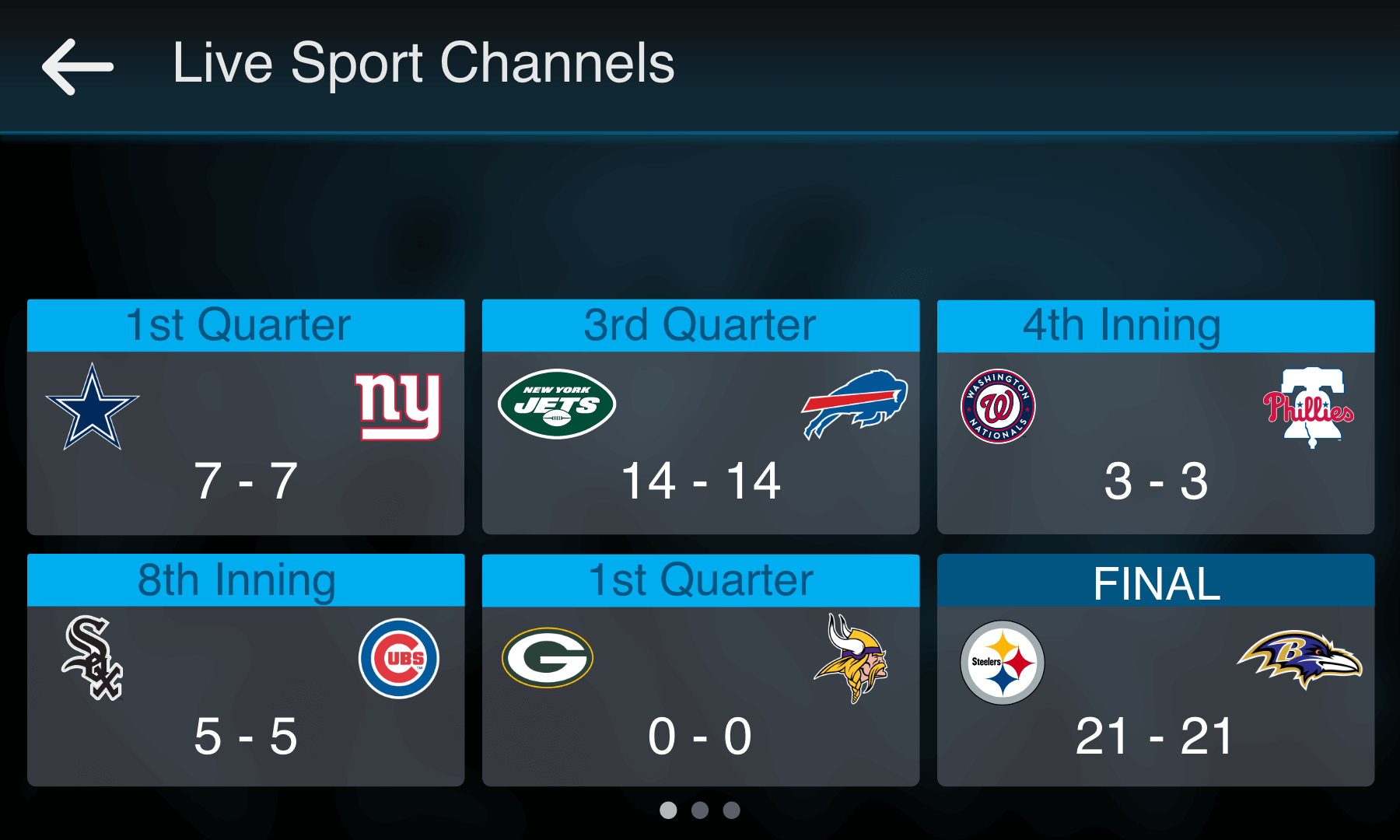Open the Cowboys vs Giants 7-7 game

pyautogui.click(x=246, y=418)
